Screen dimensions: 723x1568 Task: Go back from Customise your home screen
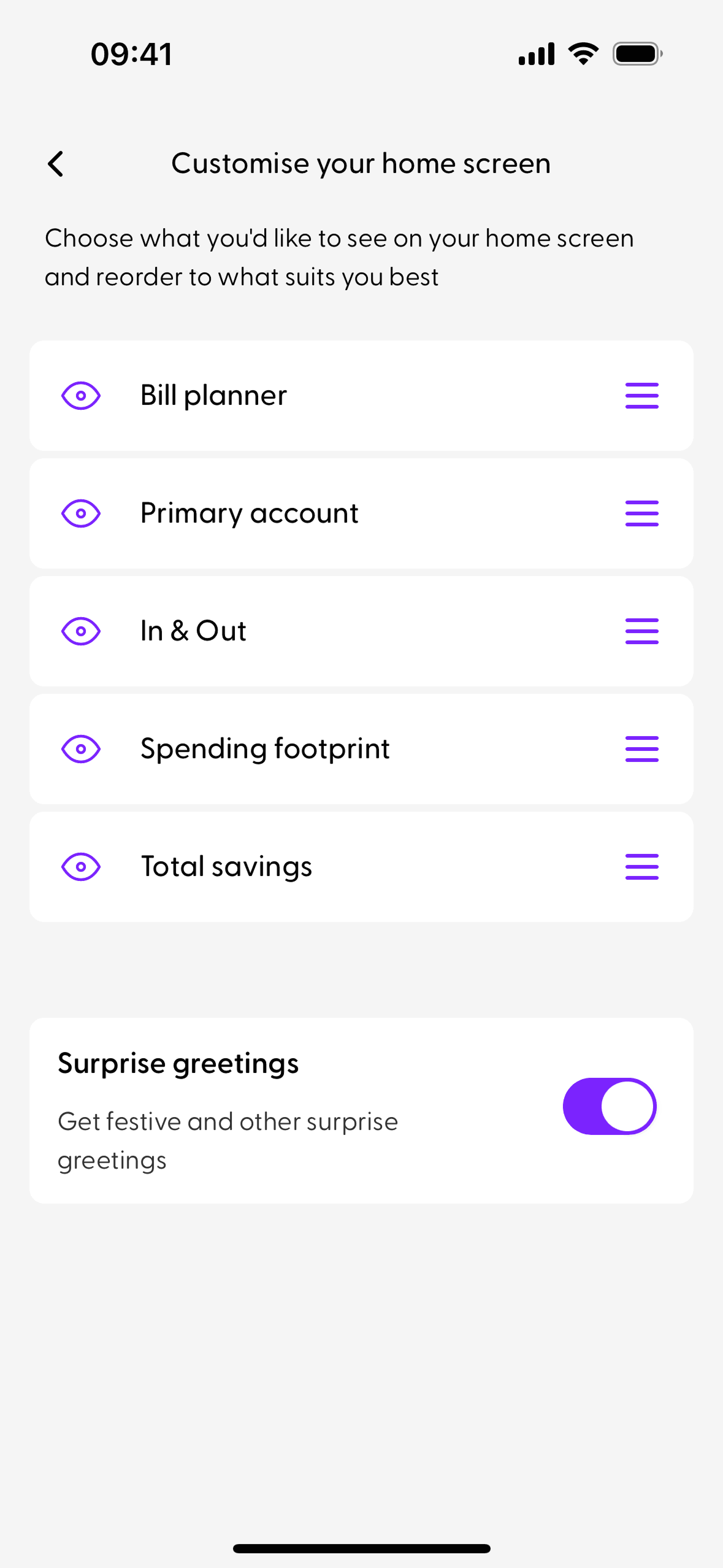tap(56, 164)
